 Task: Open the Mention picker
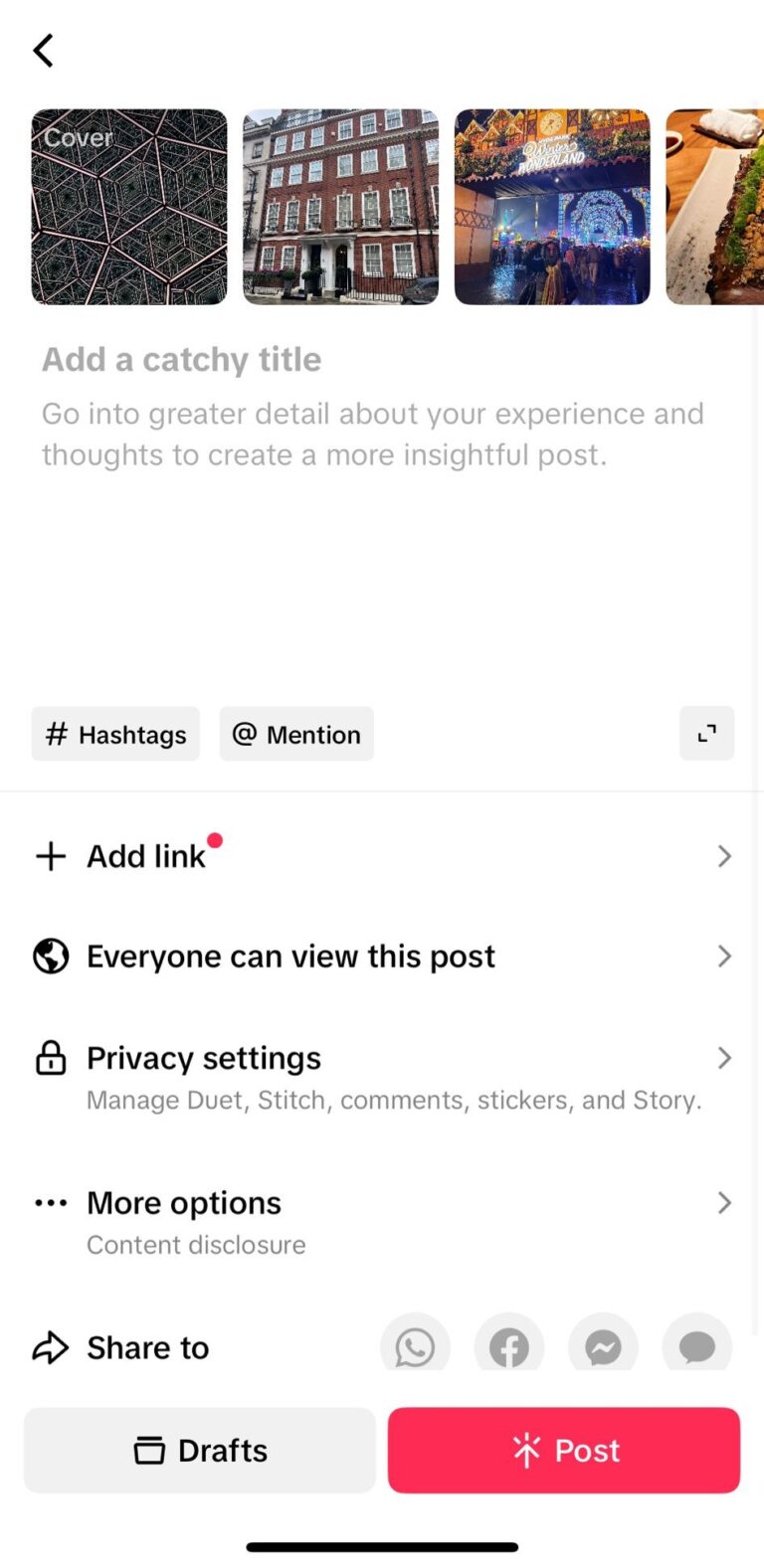click(296, 734)
